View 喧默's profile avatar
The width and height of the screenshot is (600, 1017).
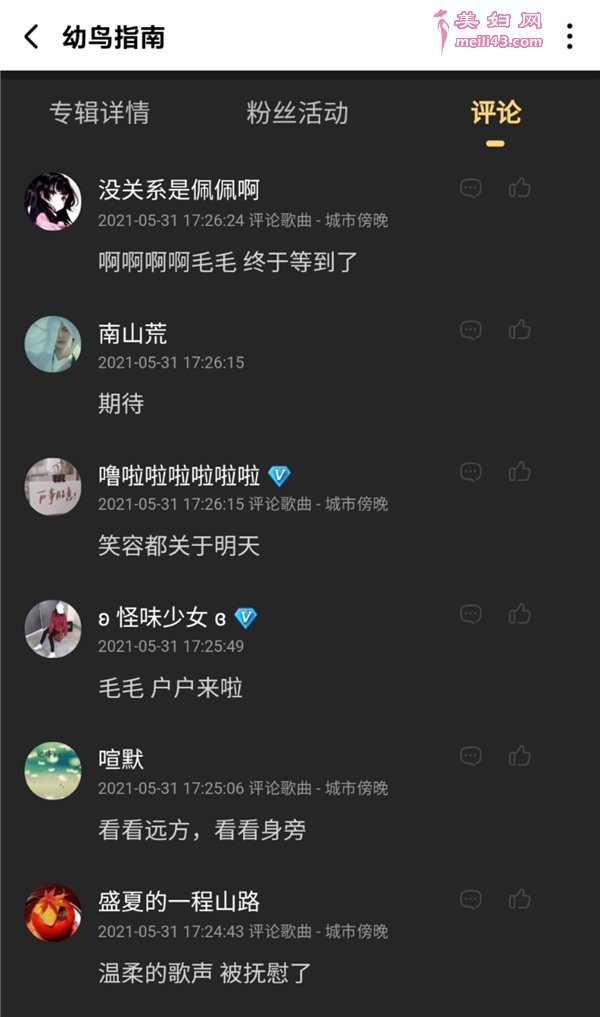coord(52,770)
